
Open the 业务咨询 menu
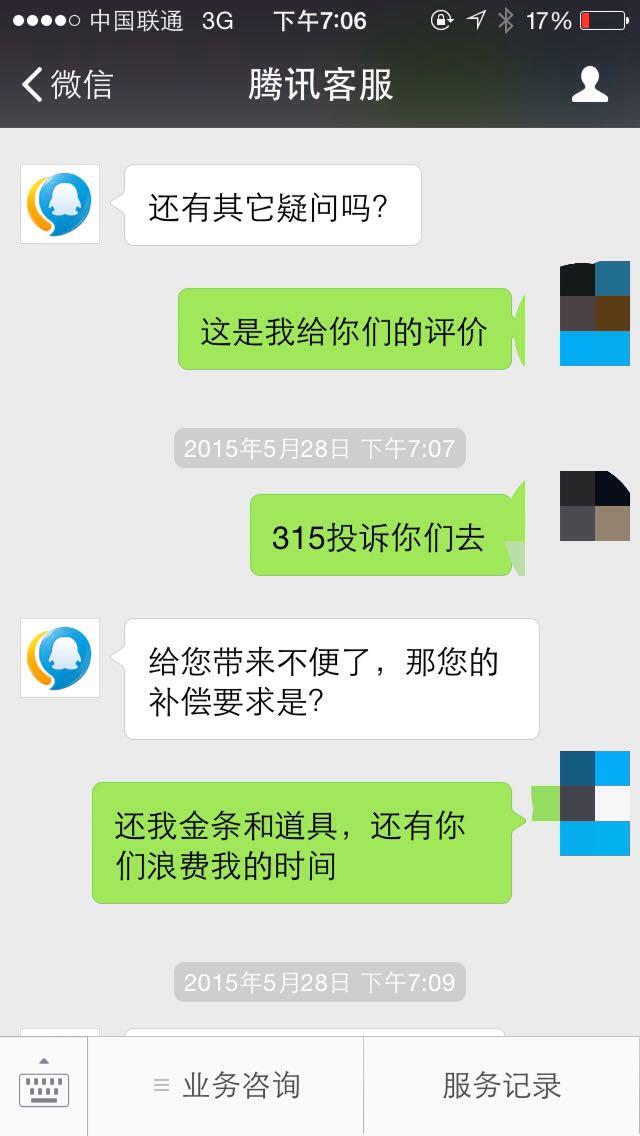point(225,1086)
